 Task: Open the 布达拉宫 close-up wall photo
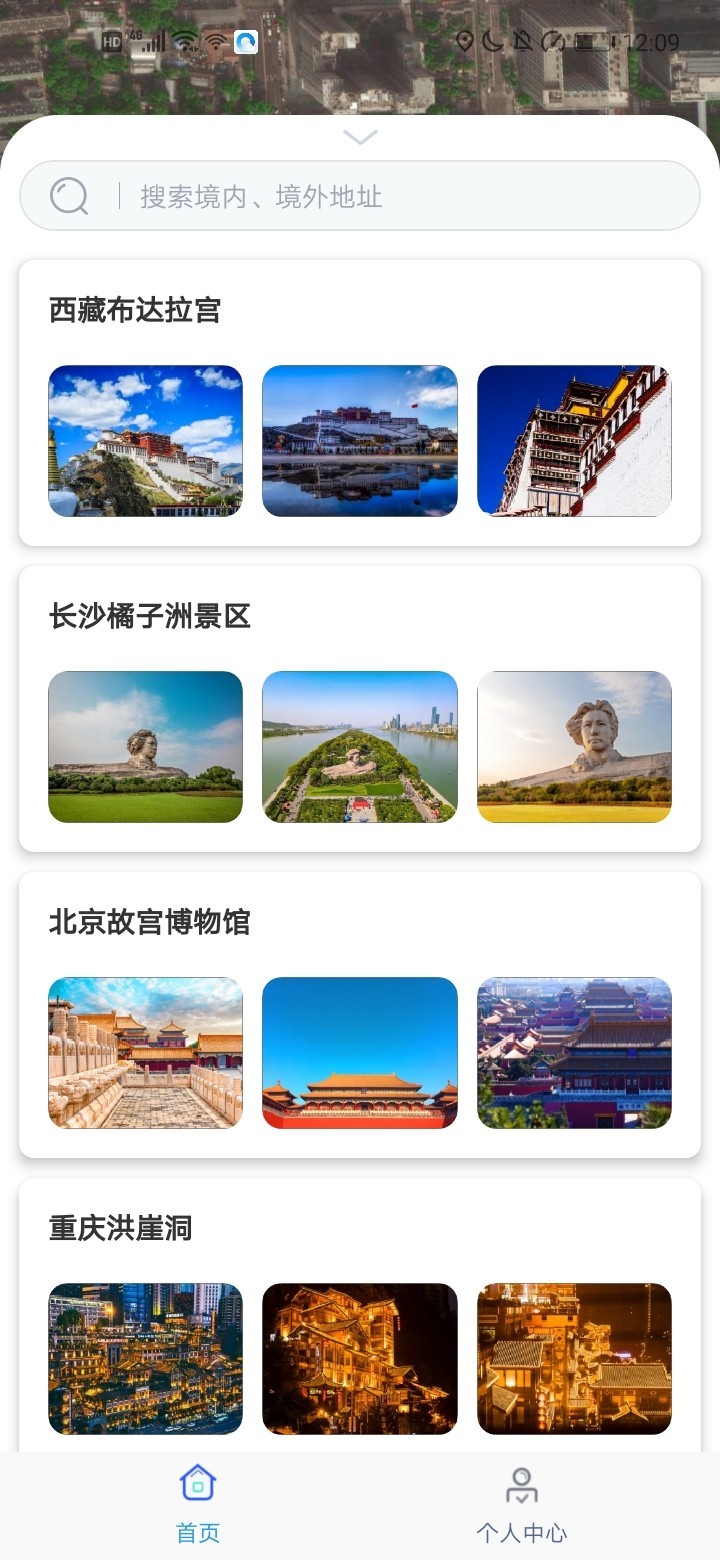574,441
